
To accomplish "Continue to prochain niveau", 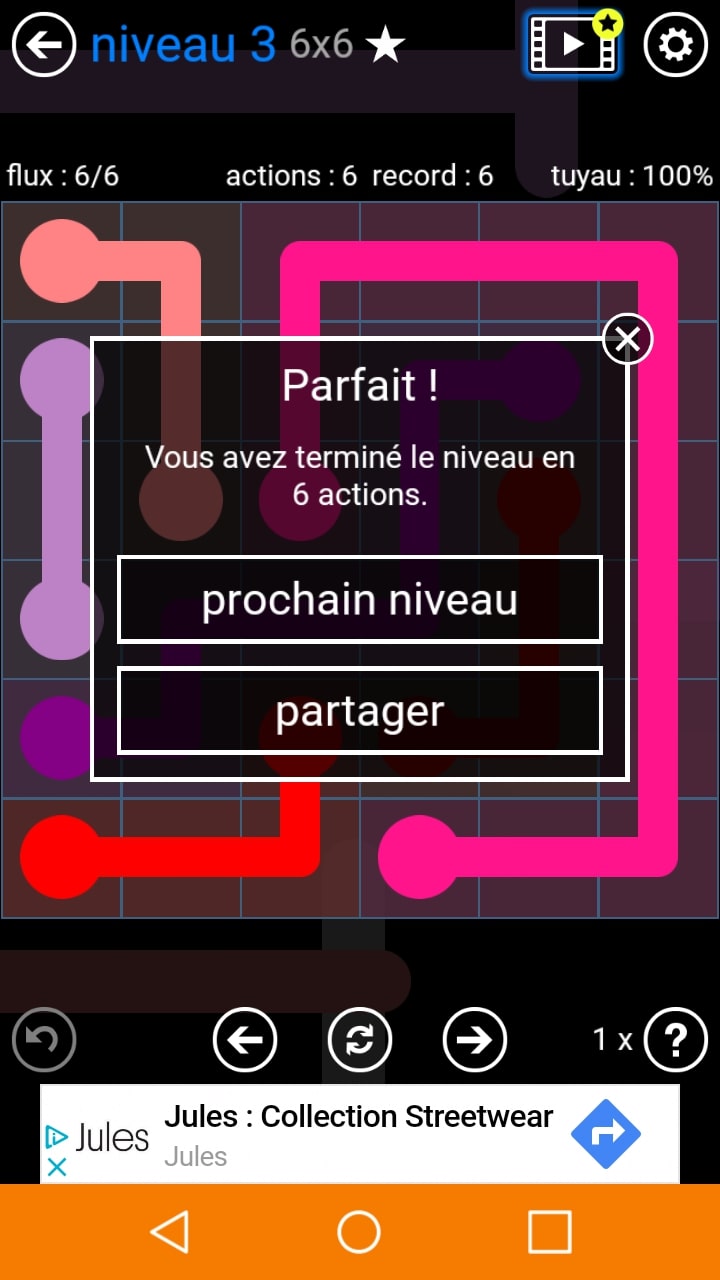I will (360, 600).
